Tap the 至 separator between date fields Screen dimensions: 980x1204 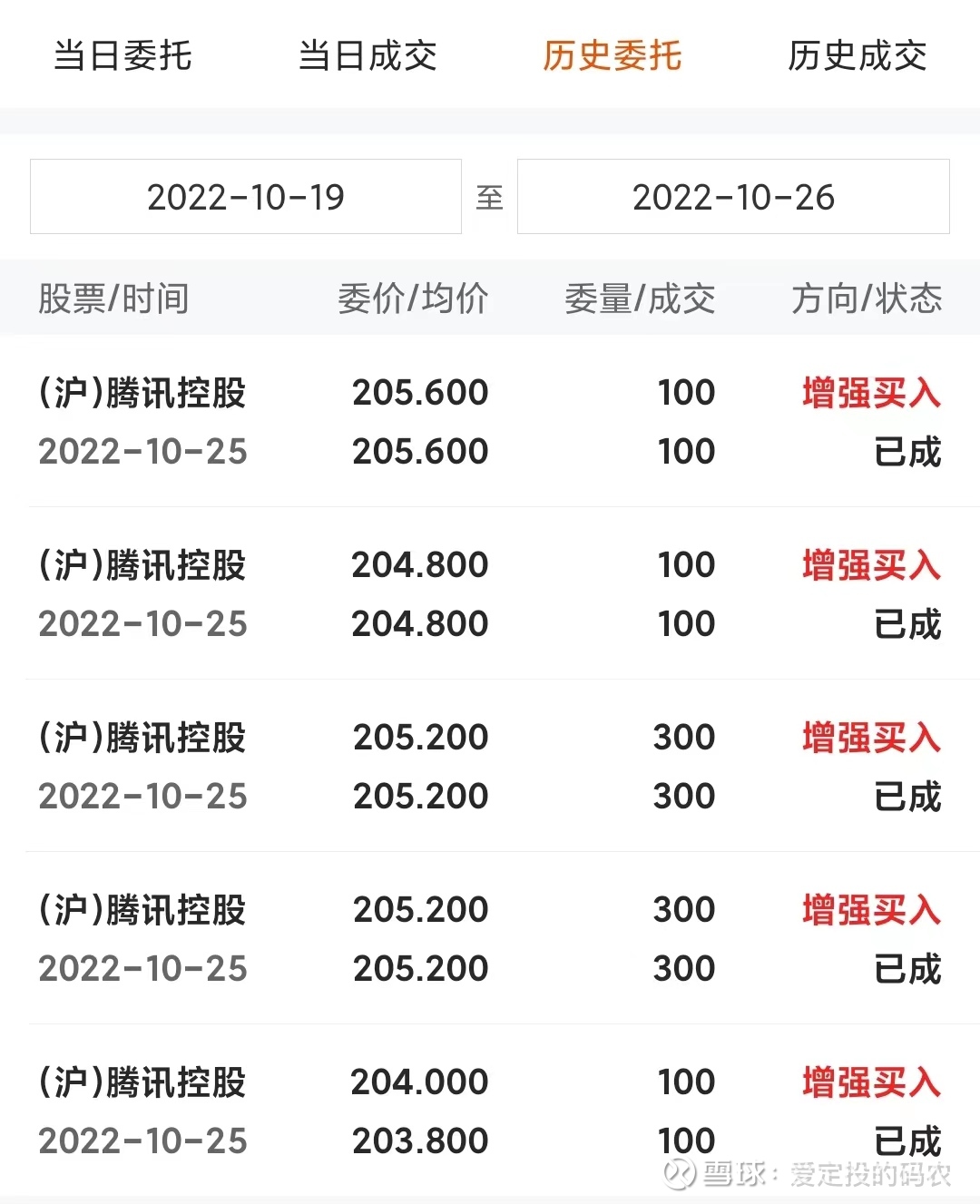point(490,197)
